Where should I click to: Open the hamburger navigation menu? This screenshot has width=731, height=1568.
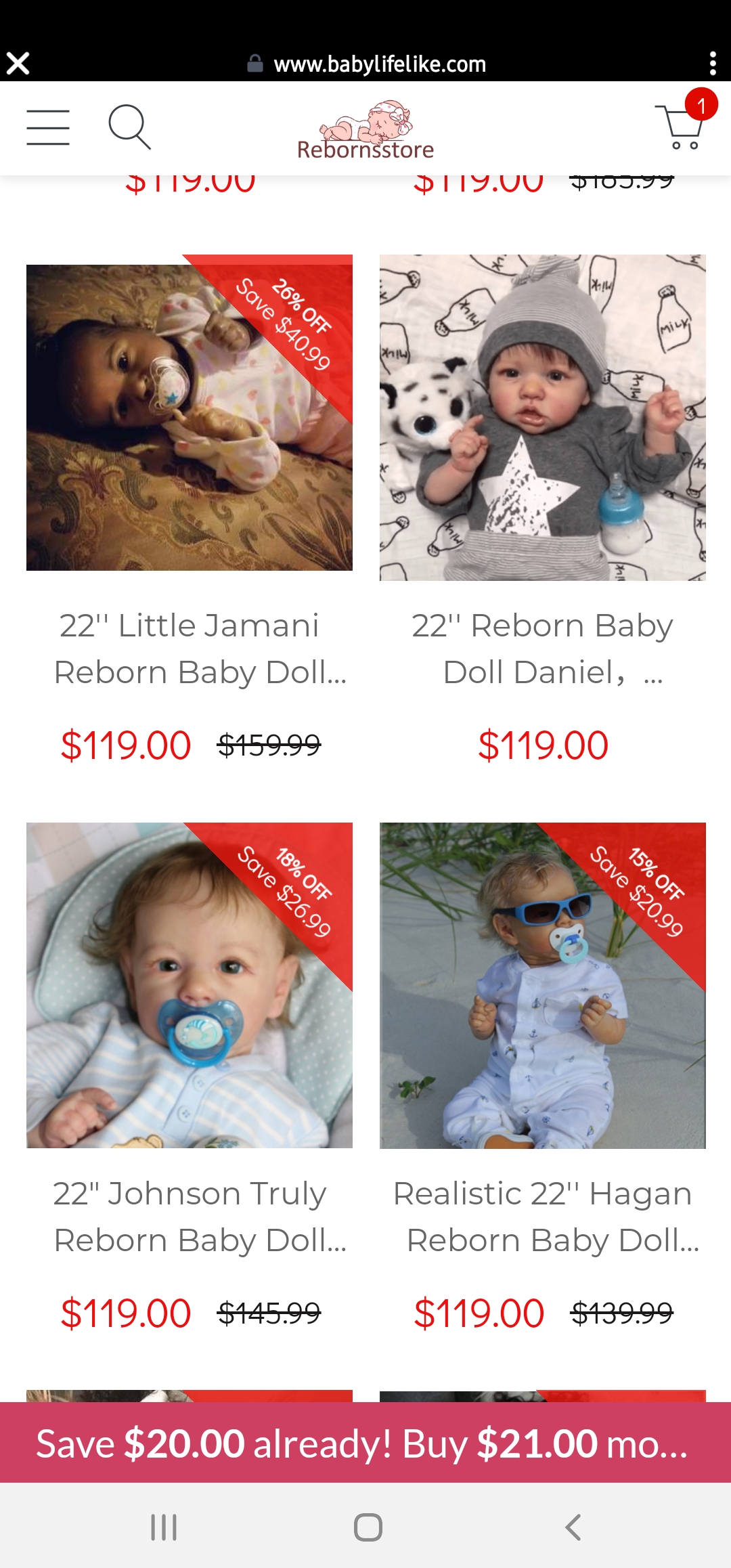pos(48,127)
